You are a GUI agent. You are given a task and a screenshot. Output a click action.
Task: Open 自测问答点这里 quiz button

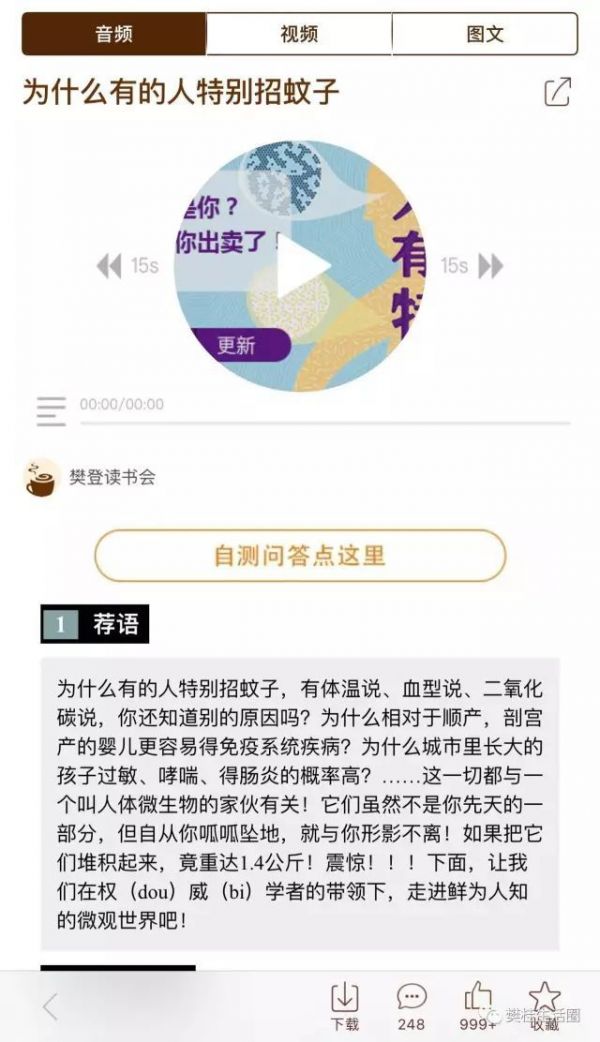click(300, 555)
